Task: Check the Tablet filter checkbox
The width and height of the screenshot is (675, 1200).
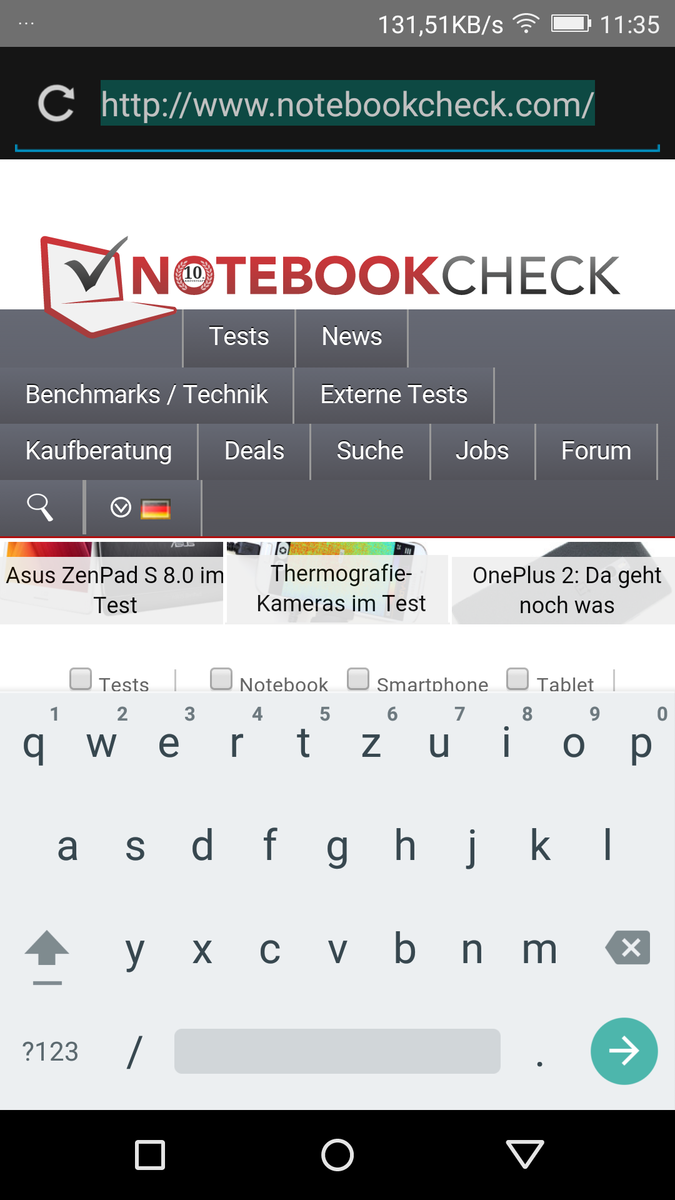Action: click(x=517, y=680)
